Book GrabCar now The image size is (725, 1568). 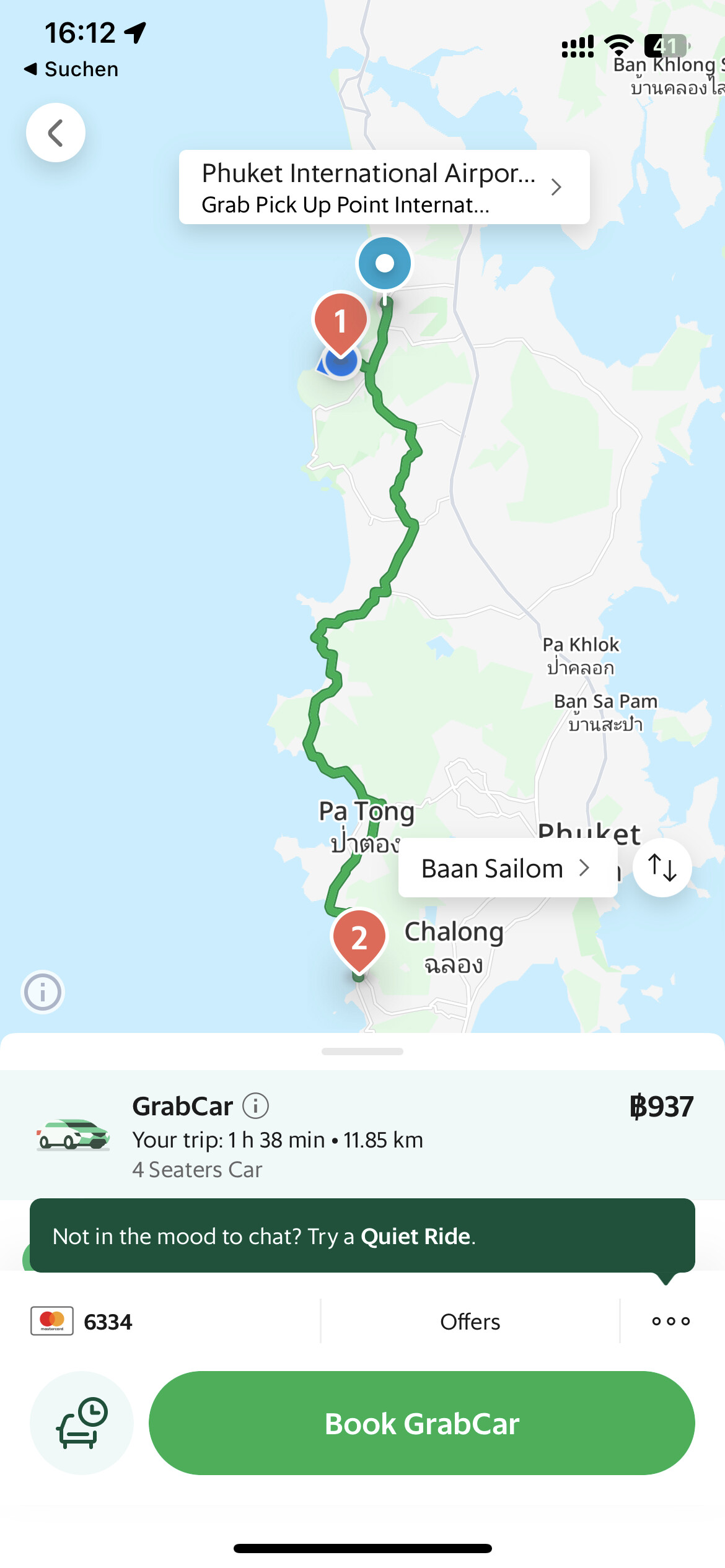(x=422, y=1423)
